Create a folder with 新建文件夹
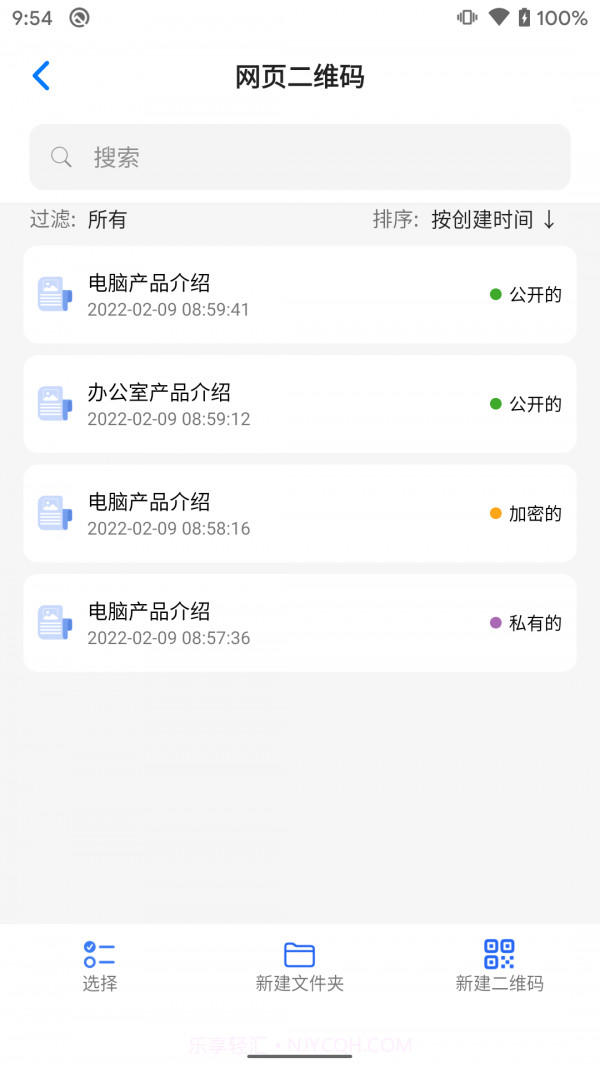Screen dimensions: 600x1067 (x=300, y=966)
